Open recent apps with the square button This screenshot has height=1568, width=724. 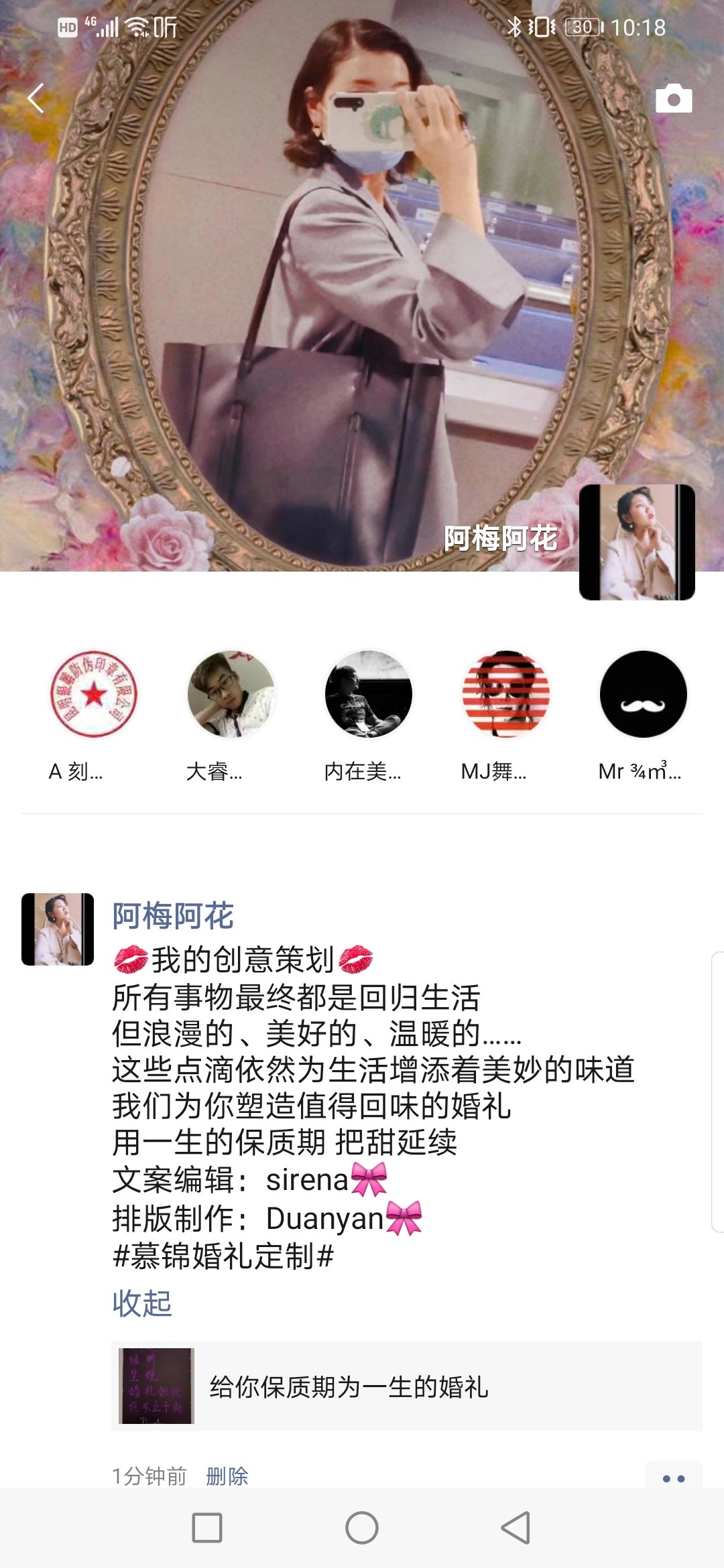coord(207,1528)
